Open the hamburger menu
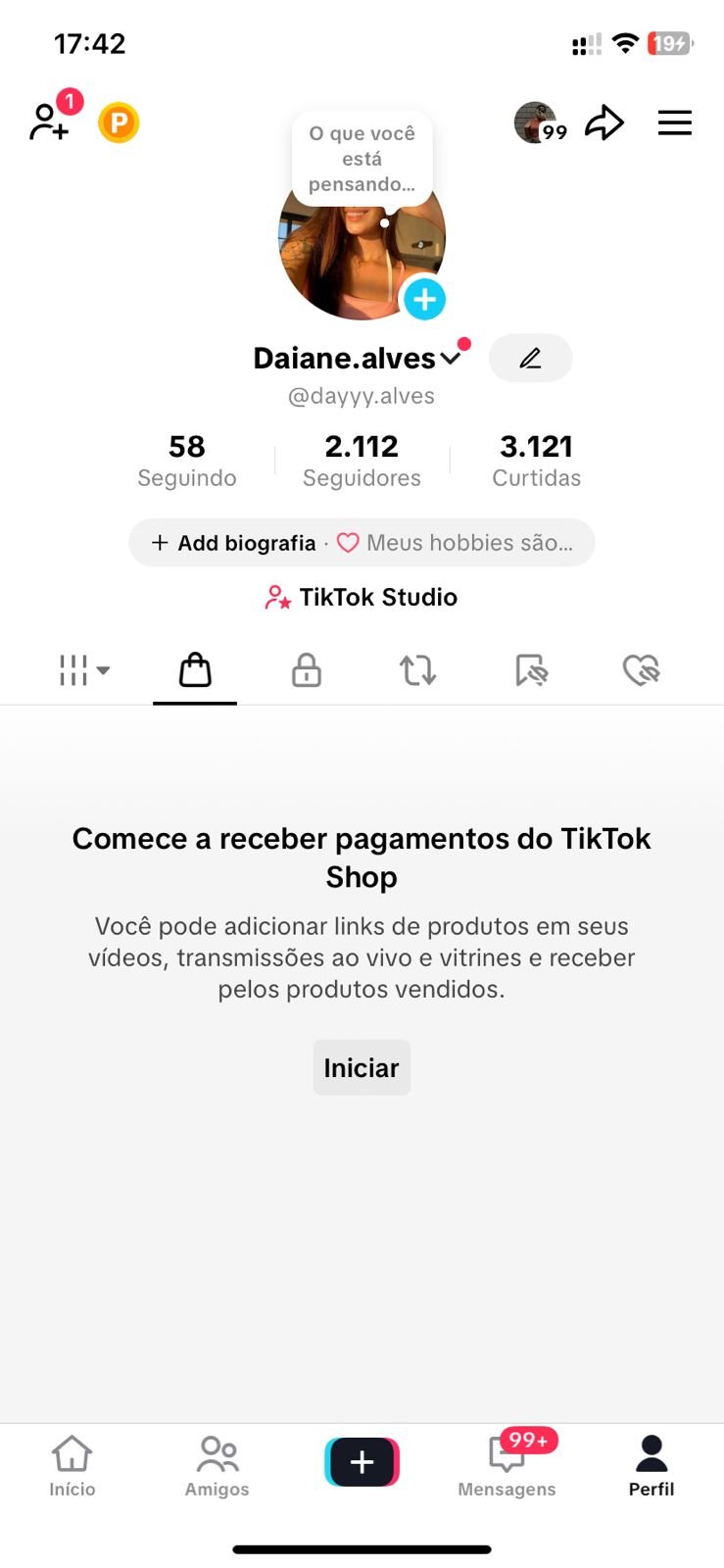724x1568 pixels. 674,123
